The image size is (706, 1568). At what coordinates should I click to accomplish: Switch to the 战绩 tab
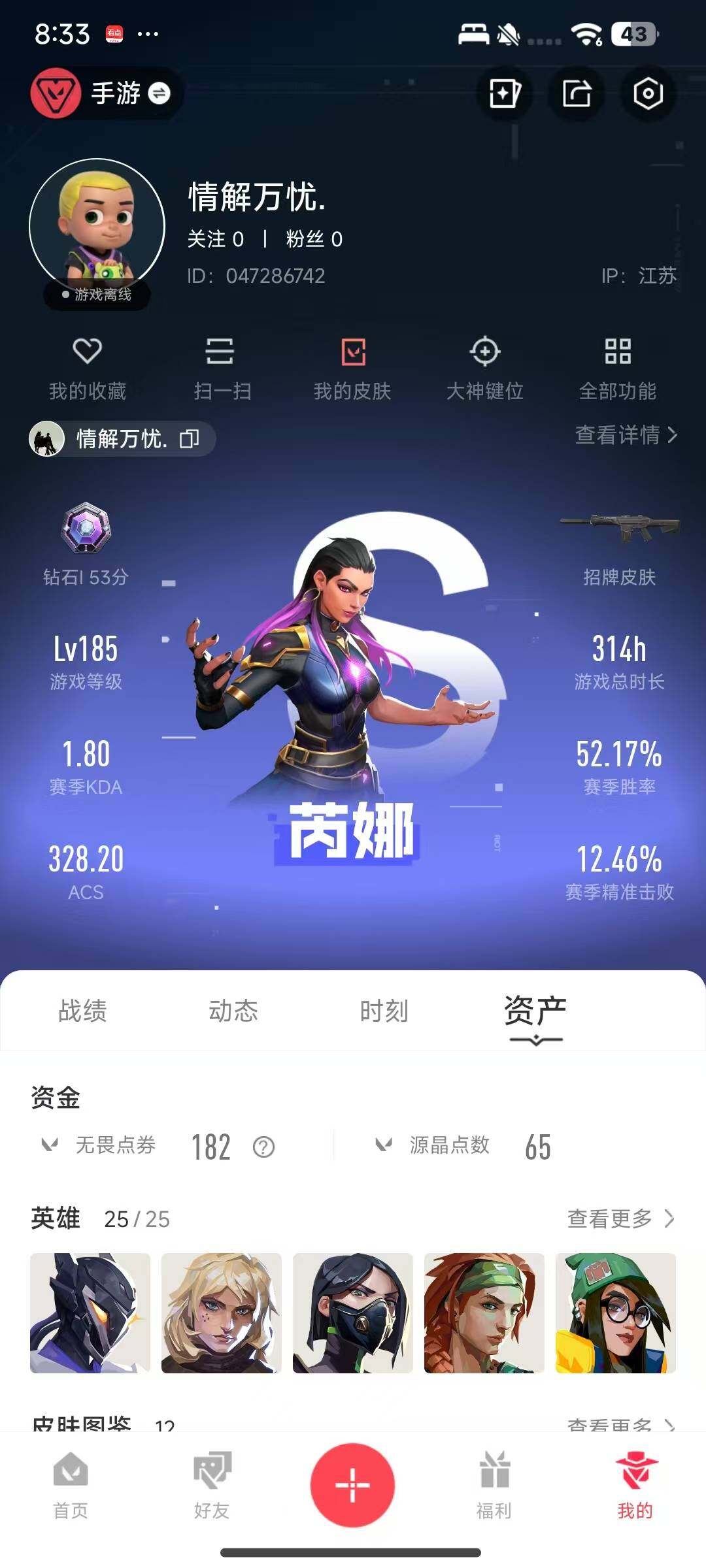point(82,1011)
